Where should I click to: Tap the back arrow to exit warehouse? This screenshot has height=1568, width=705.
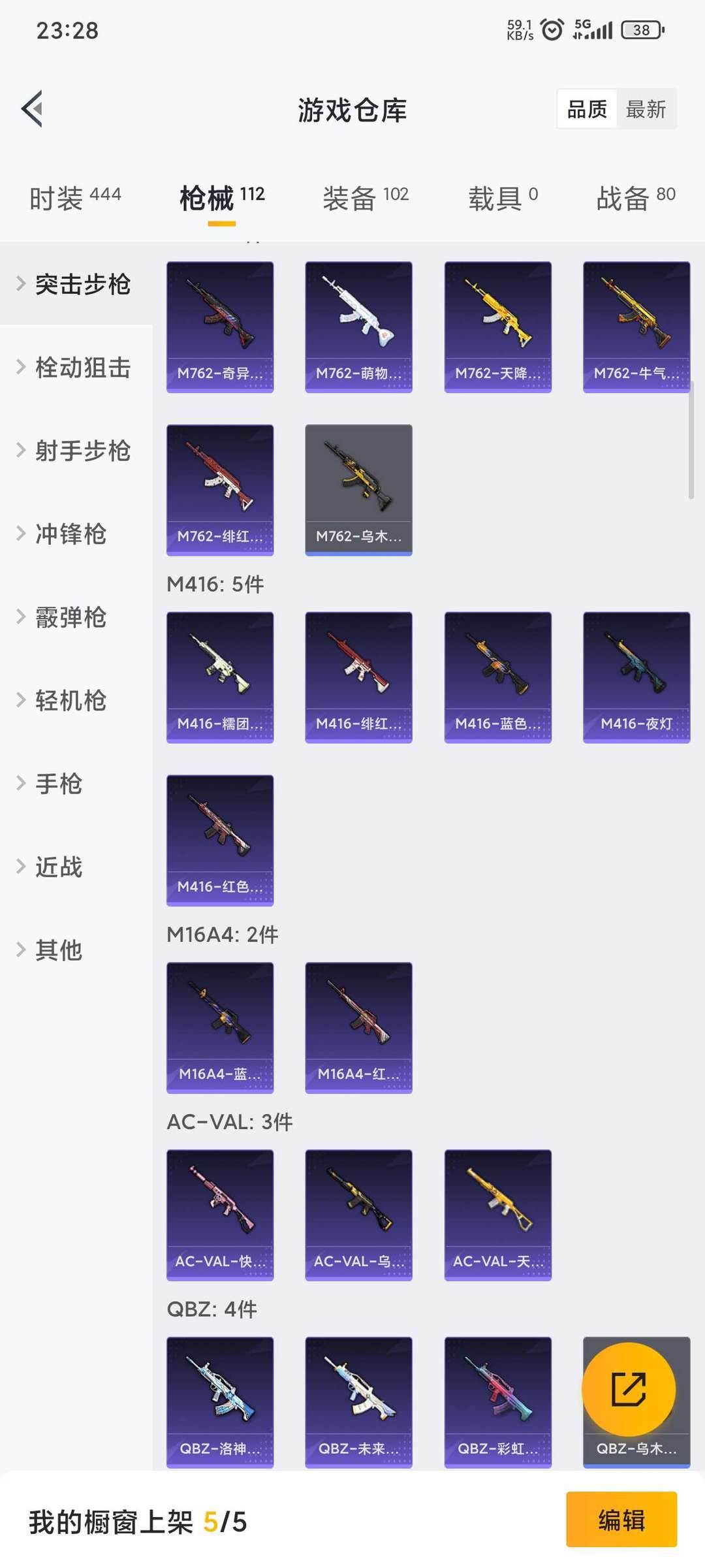pyautogui.click(x=31, y=110)
